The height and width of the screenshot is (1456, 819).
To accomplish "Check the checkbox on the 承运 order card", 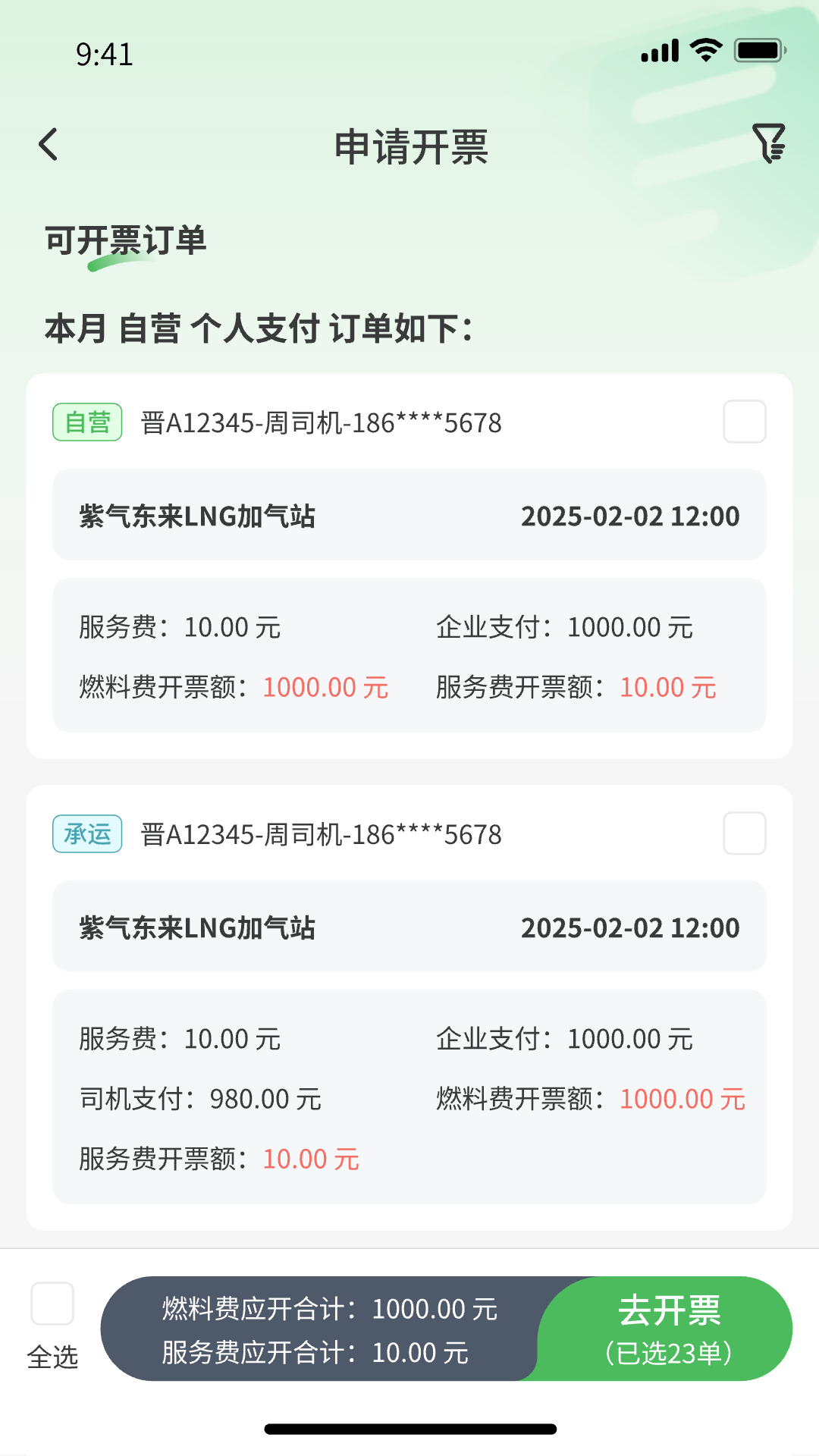I will (x=745, y=833).
